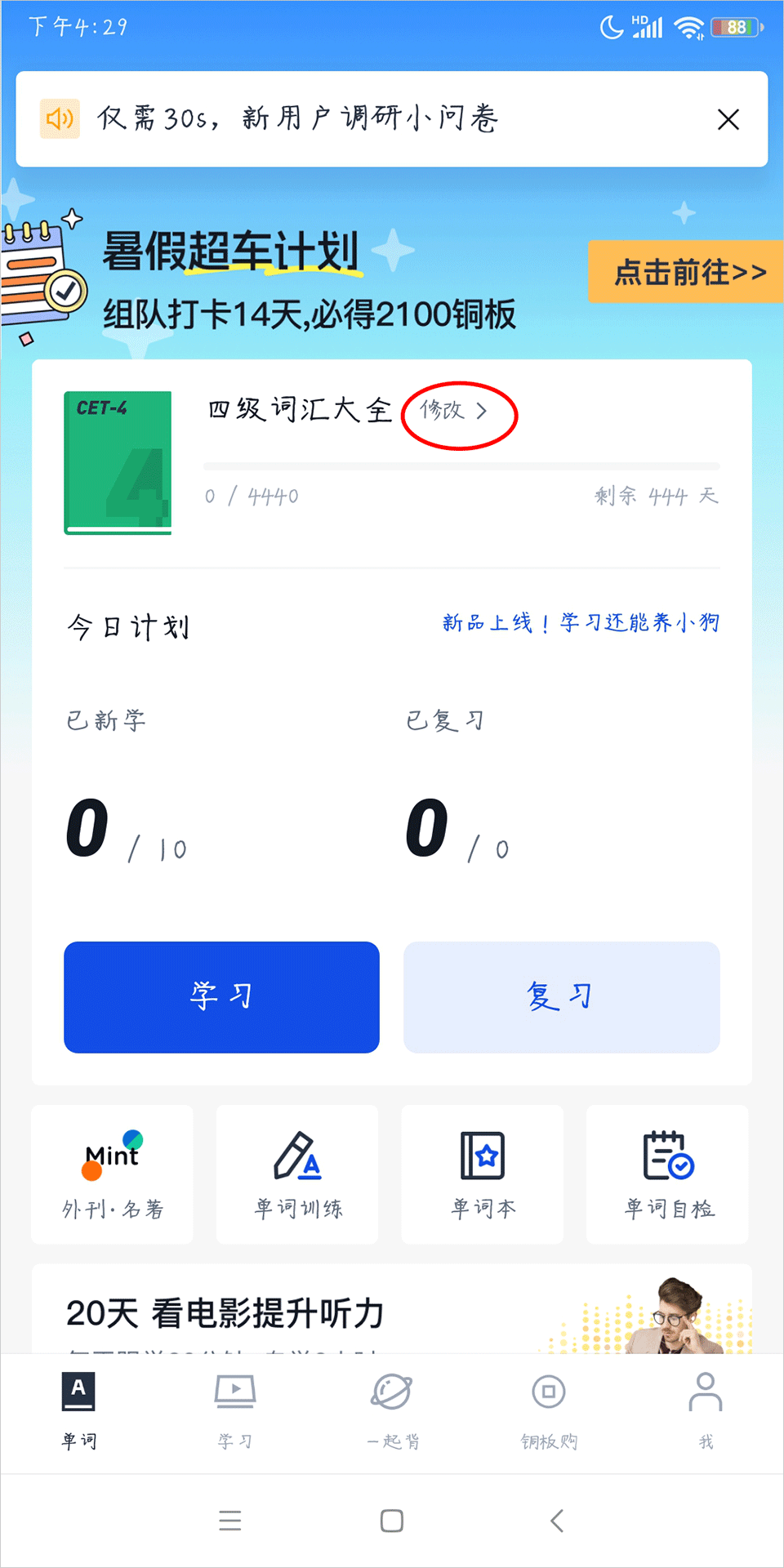
Task: Switch to the 一起背 tab
Action: 392,1410
